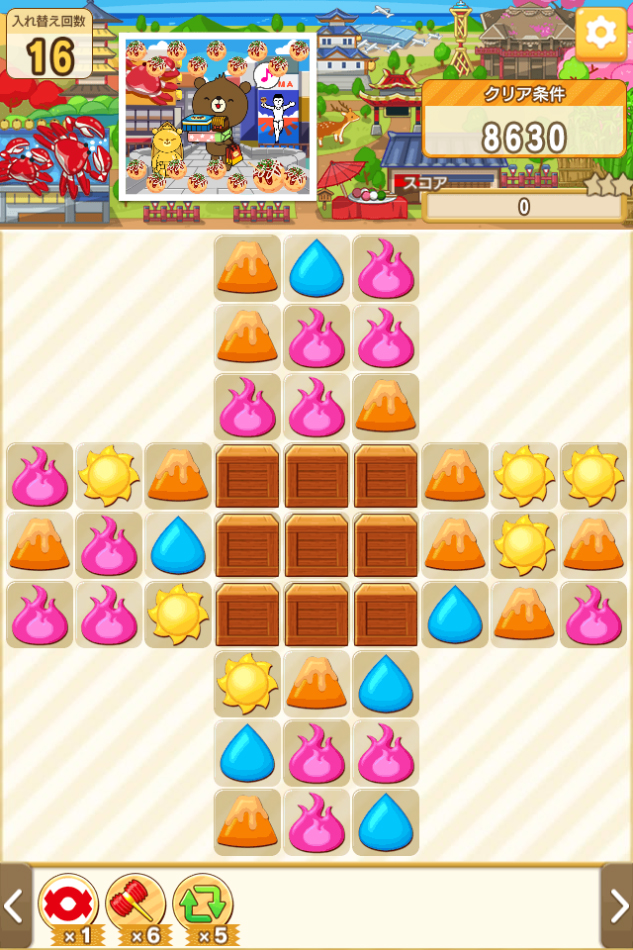Screen dimensions: 633x950
Task: Show previous items with left arrow
Action: pyautogui.click(x=15, y=906)
